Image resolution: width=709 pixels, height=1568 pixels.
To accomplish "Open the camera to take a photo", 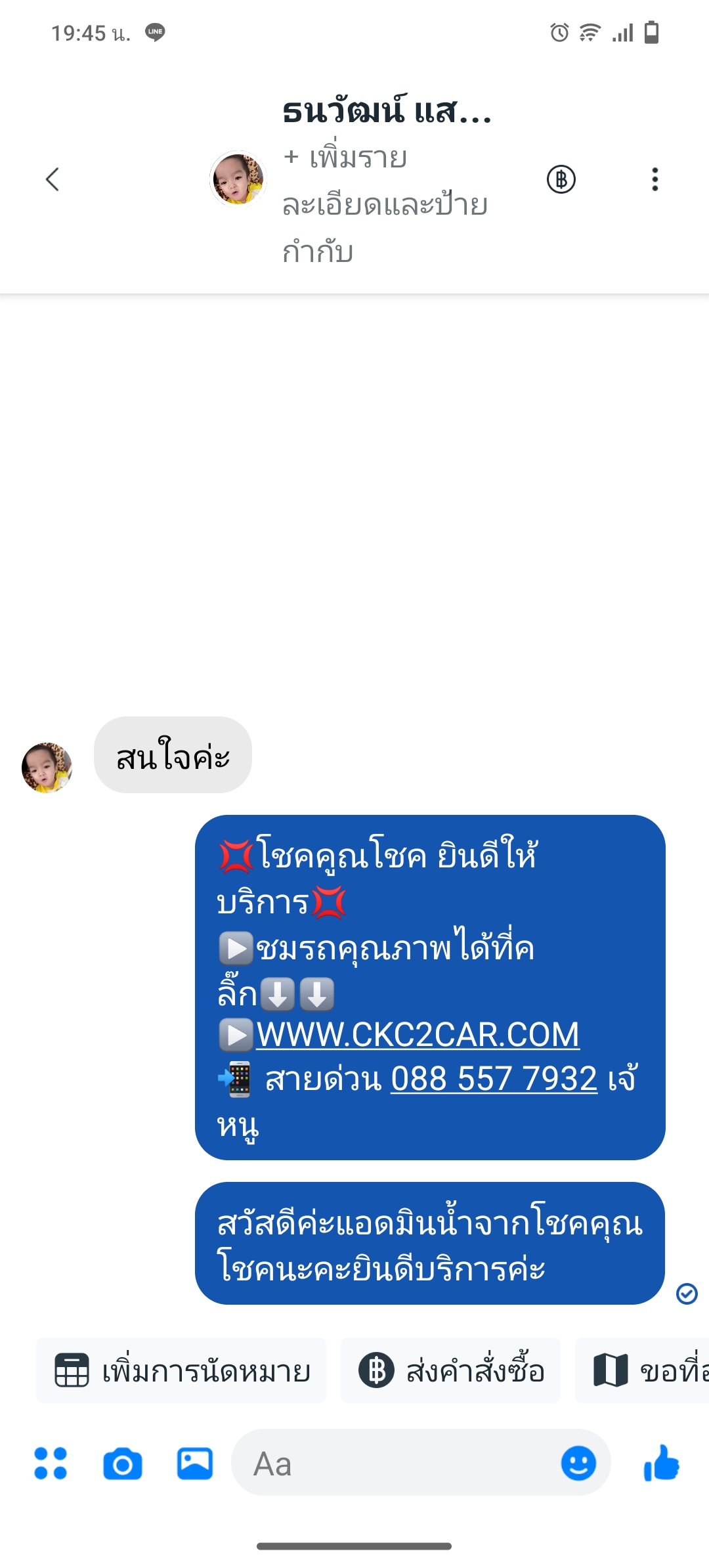I will (123, 1464).
